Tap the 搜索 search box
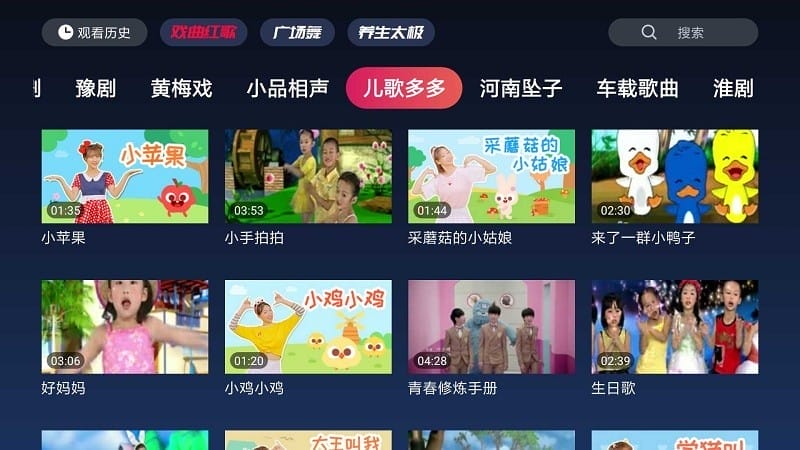The height and width of the screenshot is (450, 800). (x=683, y=32)
